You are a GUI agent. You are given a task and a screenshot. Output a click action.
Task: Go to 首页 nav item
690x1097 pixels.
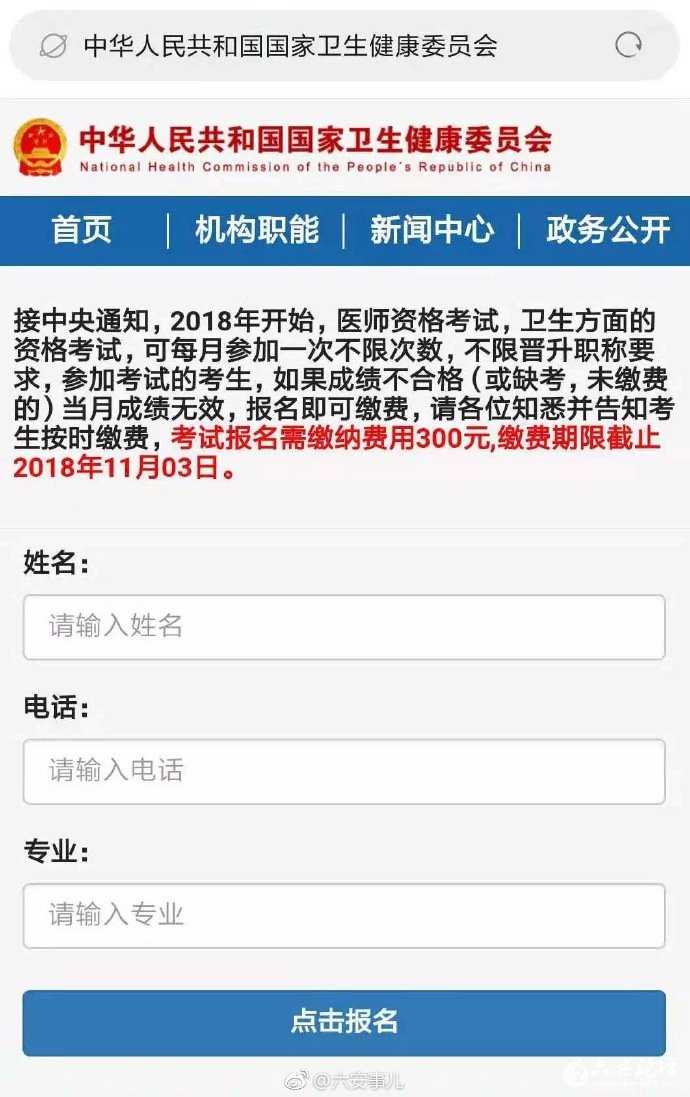coord(82,230)
